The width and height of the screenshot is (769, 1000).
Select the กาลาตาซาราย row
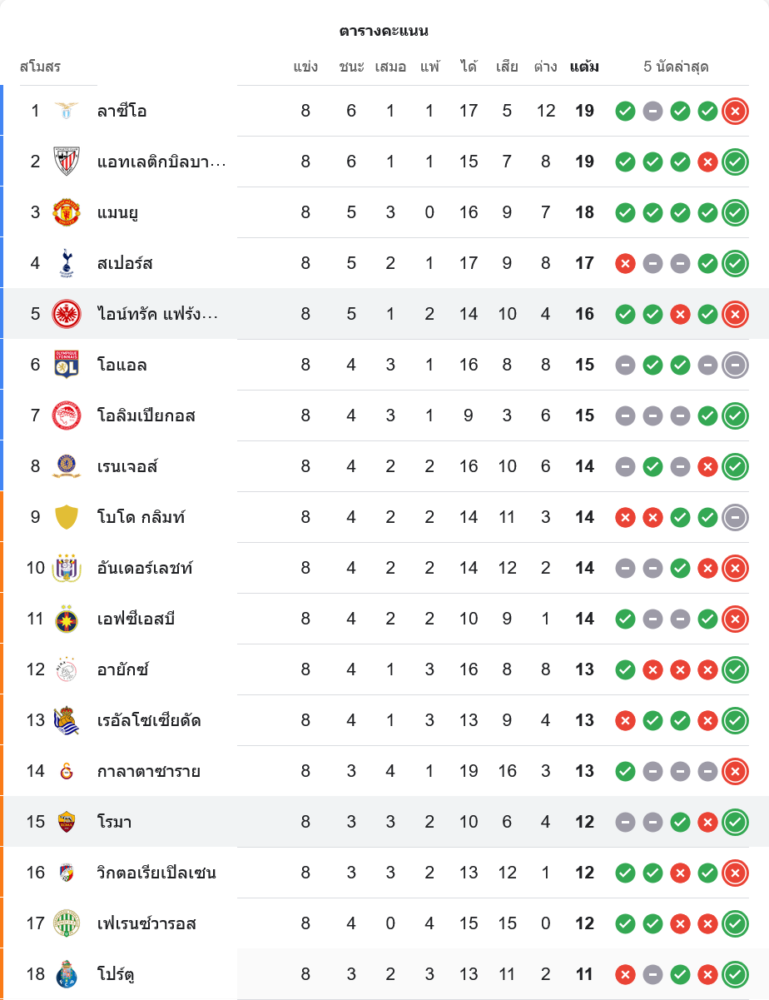[148, 771]
